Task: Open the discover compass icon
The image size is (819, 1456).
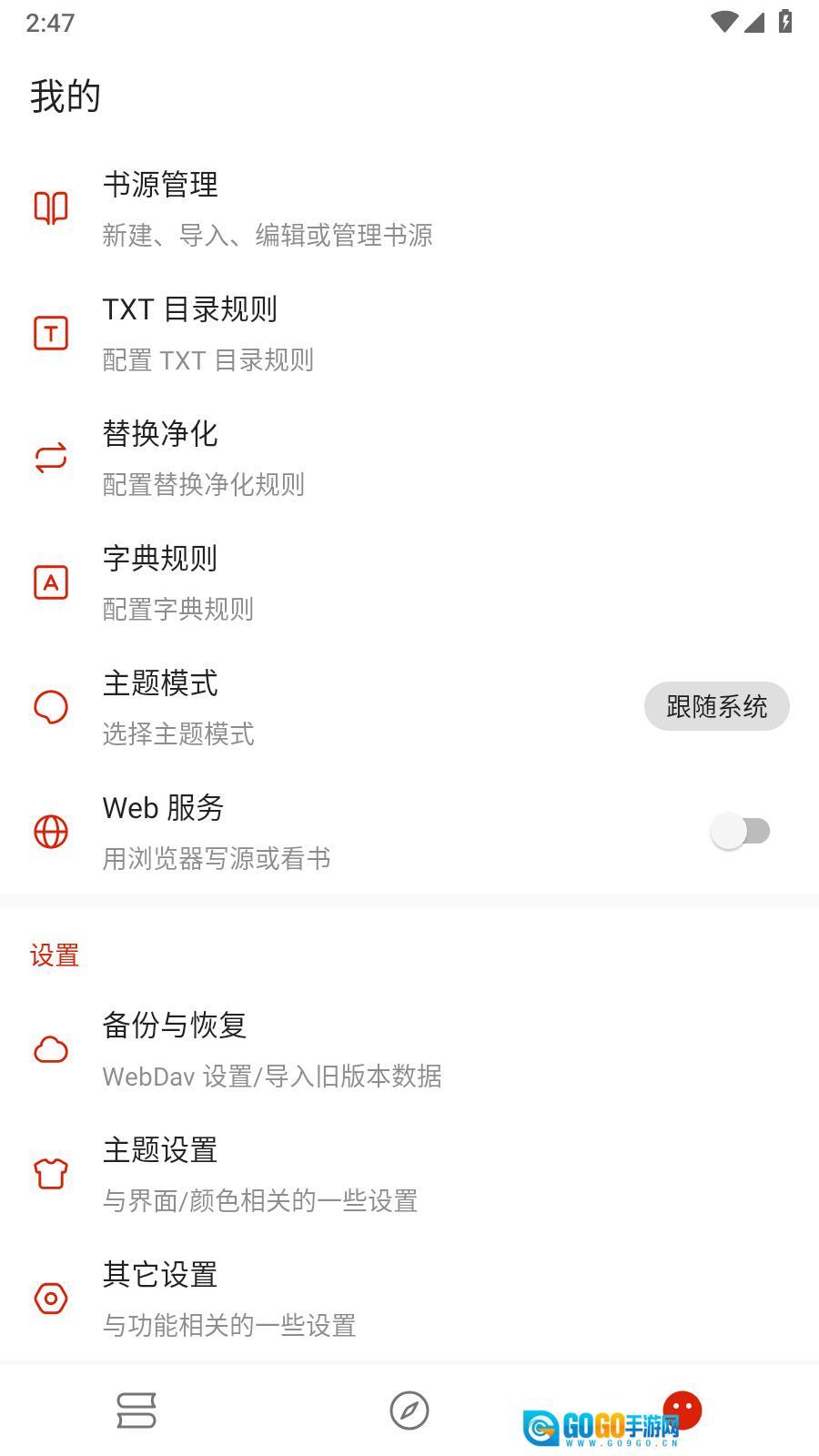Action: 409,1412
